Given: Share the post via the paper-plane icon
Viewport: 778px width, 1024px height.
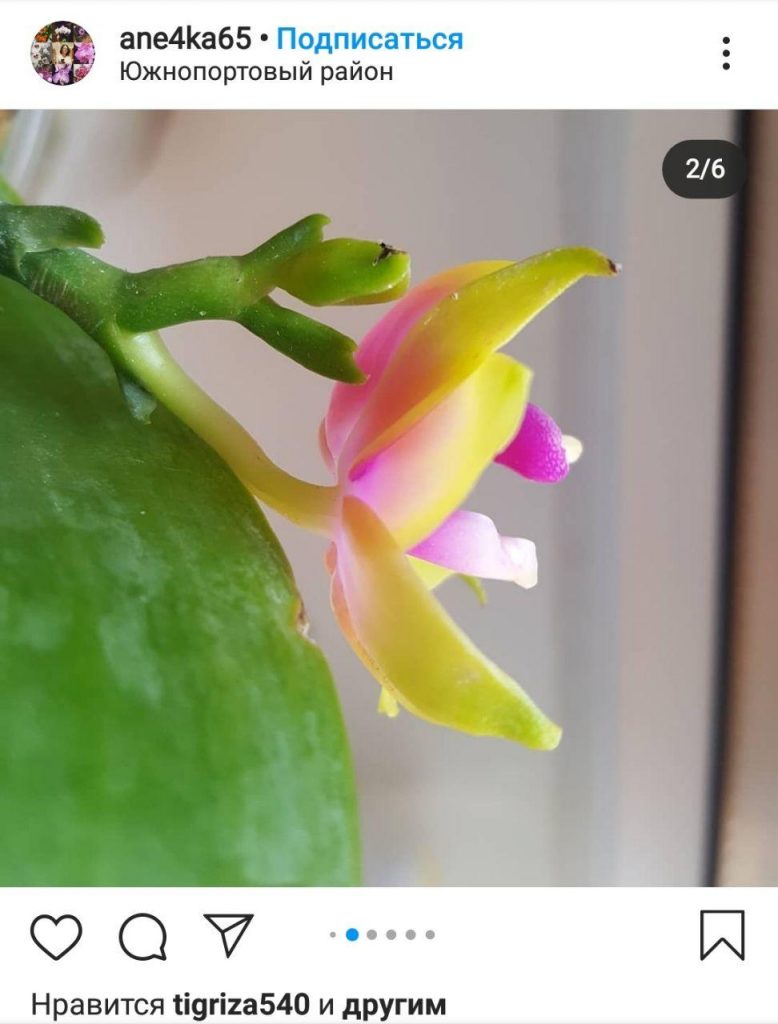Looking at the screenshot, I should pyautogui.click(x=228, y=934).
